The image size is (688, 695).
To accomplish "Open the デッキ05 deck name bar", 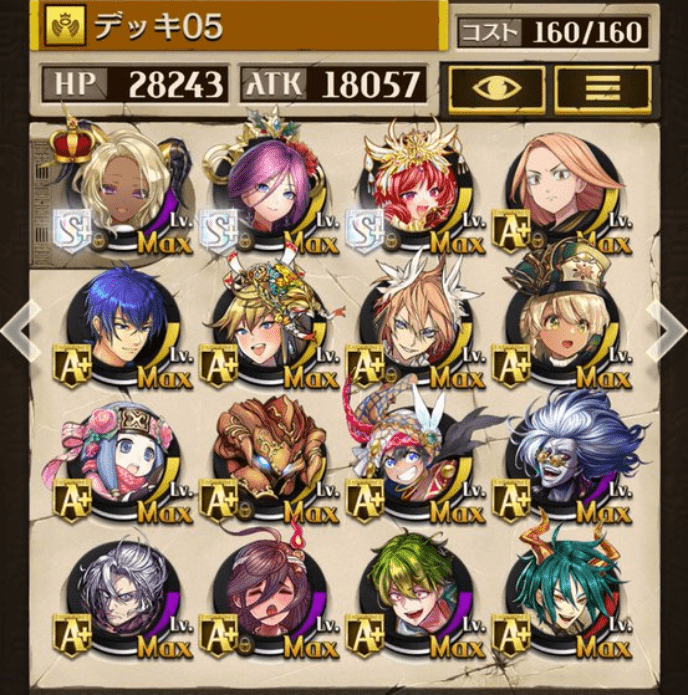I will (240, 27).
